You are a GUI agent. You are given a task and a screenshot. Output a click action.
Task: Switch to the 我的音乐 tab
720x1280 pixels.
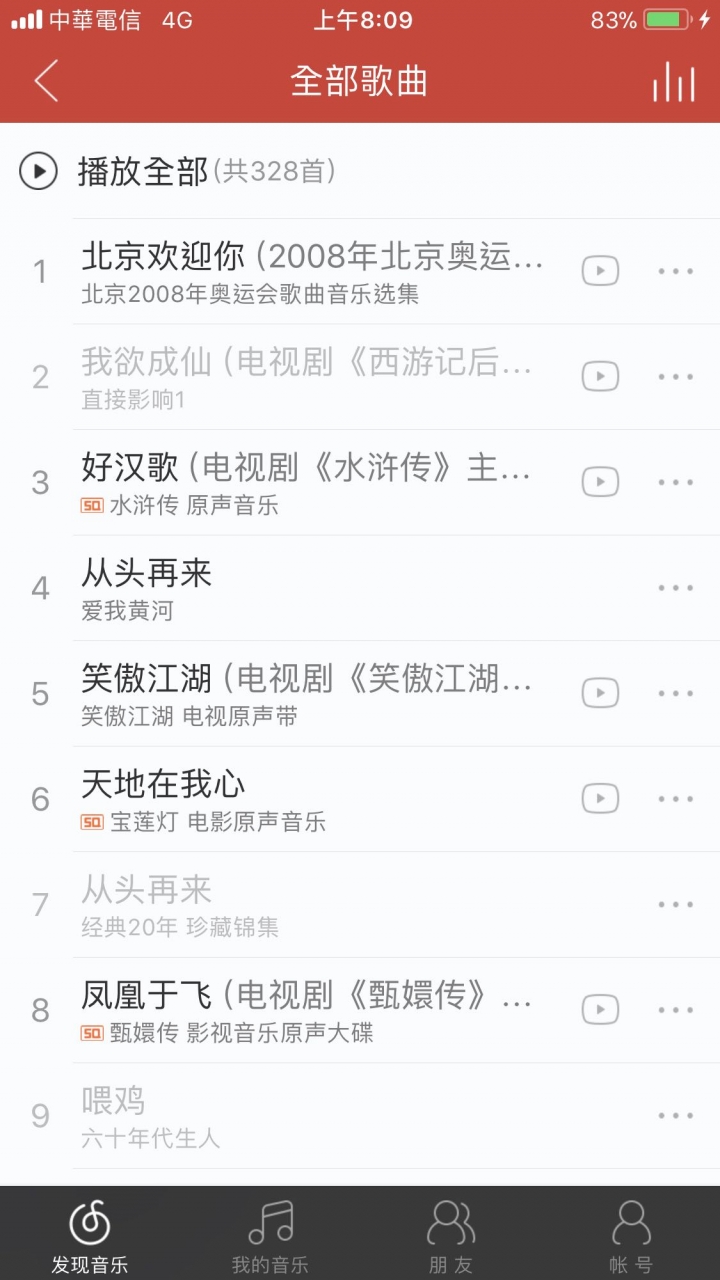click(270, 1235)
